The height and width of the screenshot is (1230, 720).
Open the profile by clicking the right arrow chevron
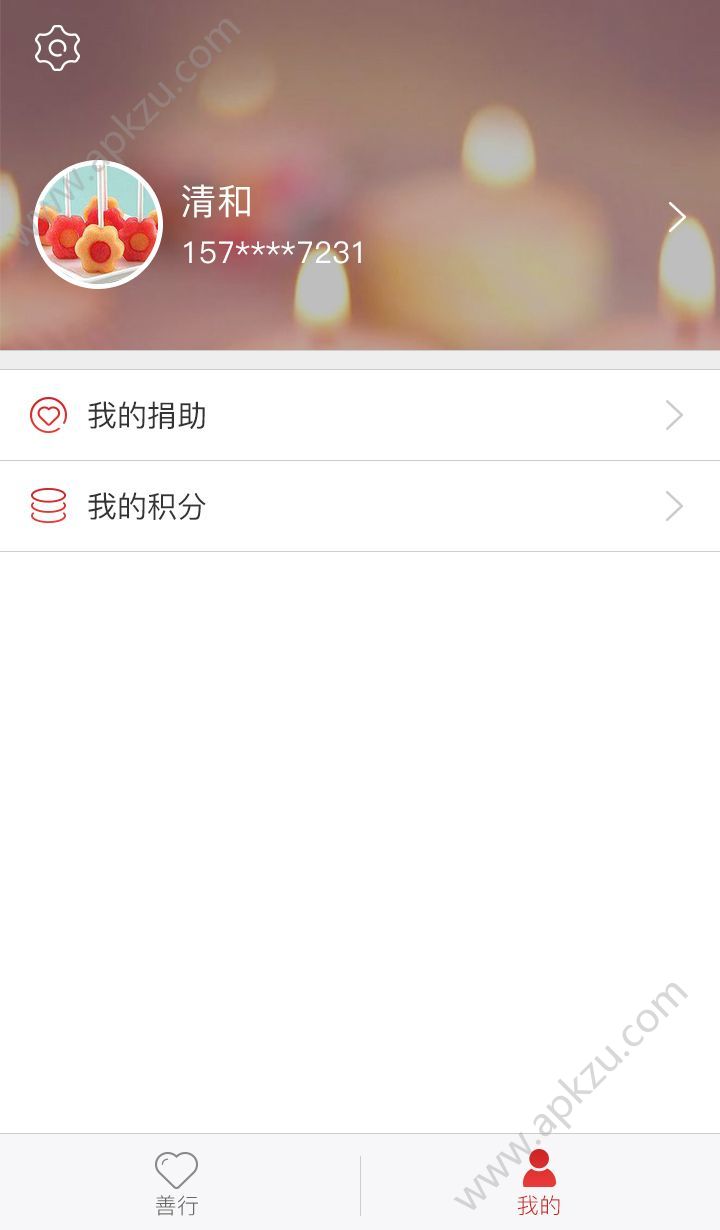(x=679, y=216)
